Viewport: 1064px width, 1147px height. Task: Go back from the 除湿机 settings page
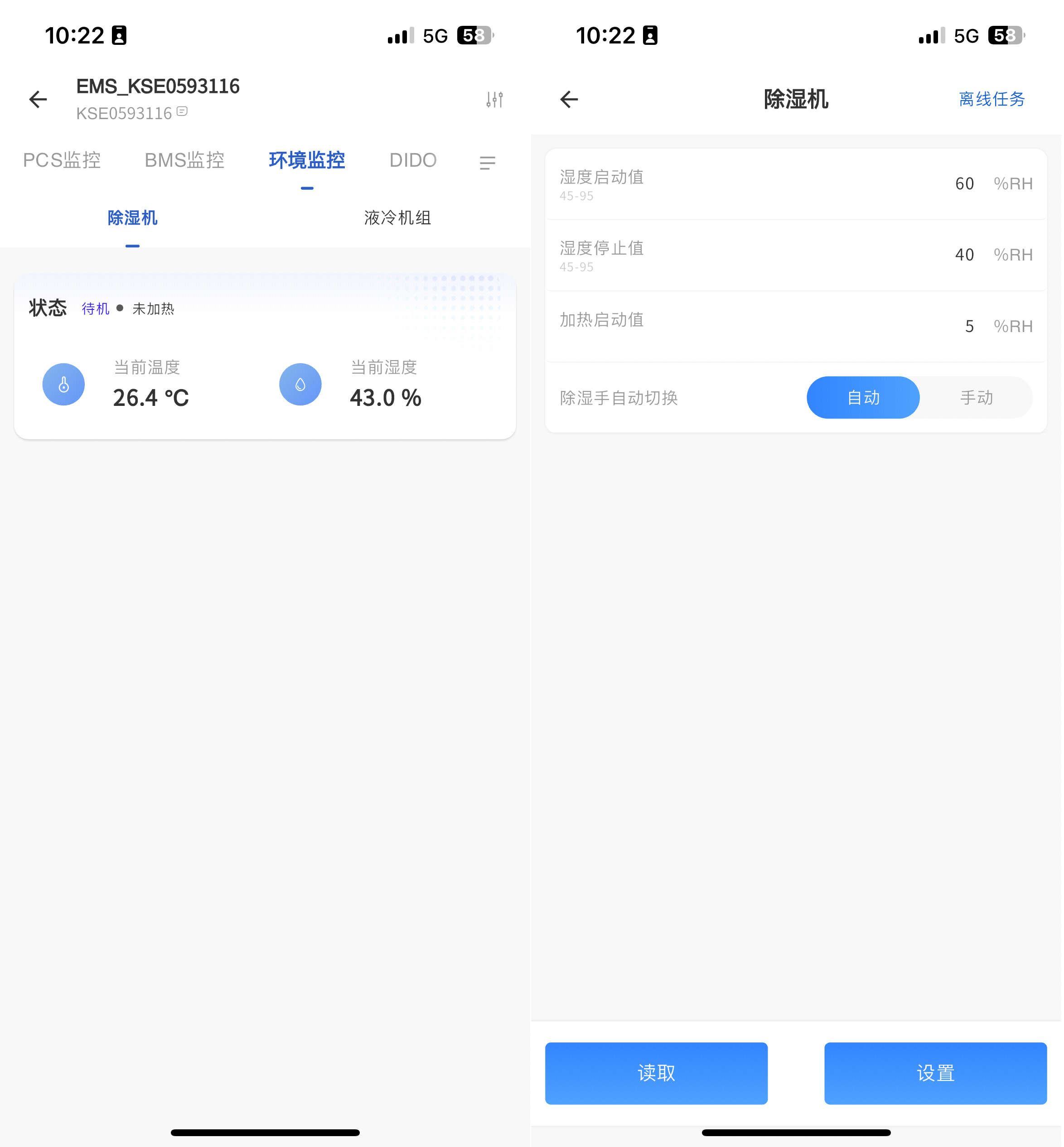pos(569,99)
